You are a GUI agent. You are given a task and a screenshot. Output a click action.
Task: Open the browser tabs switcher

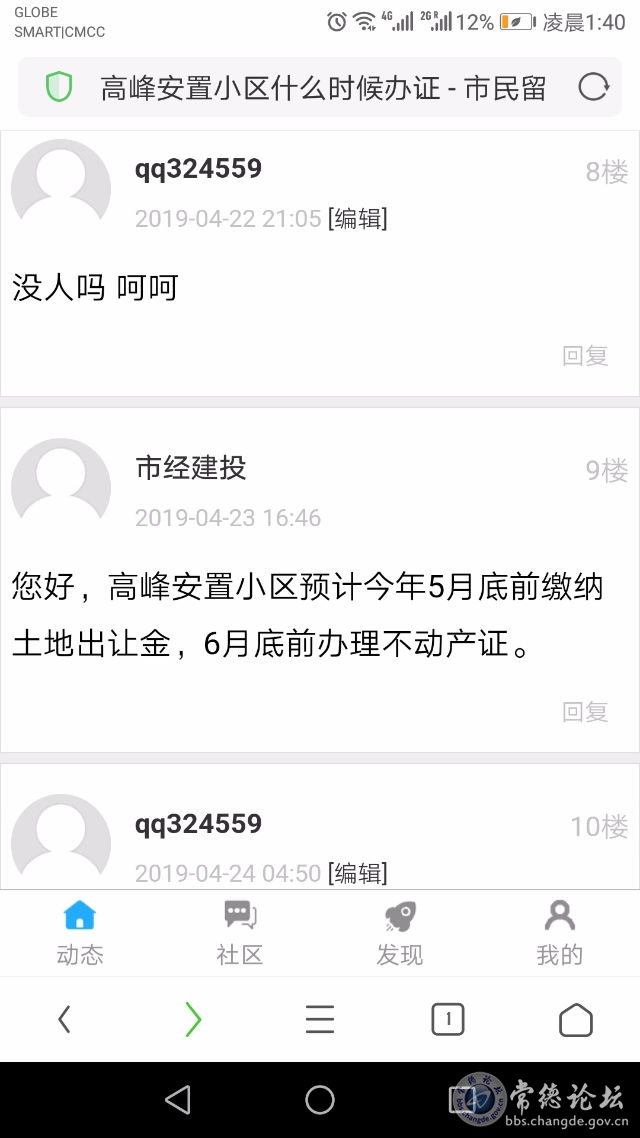[x=447, y=1019]
